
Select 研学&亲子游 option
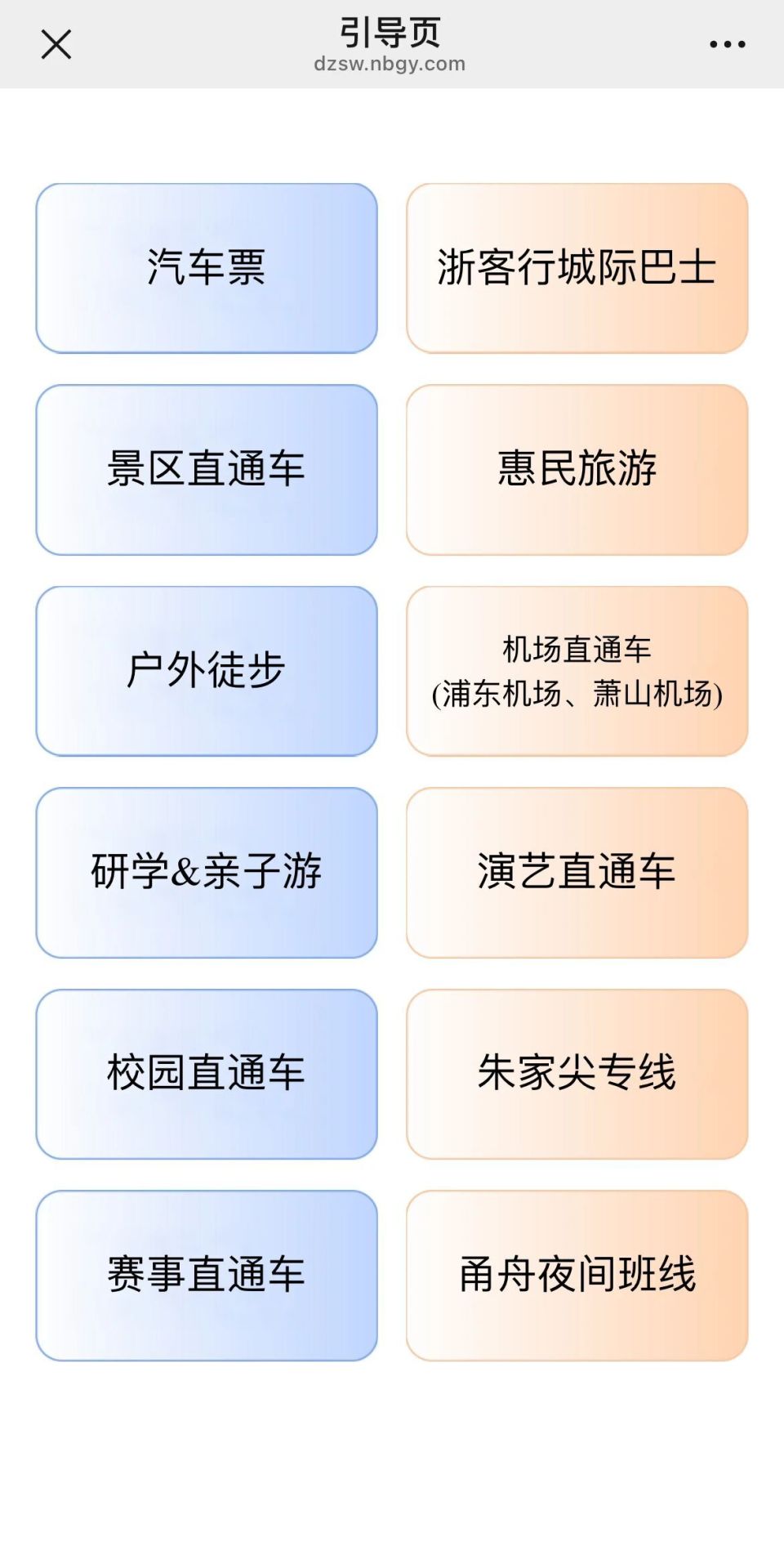point(207,872)
